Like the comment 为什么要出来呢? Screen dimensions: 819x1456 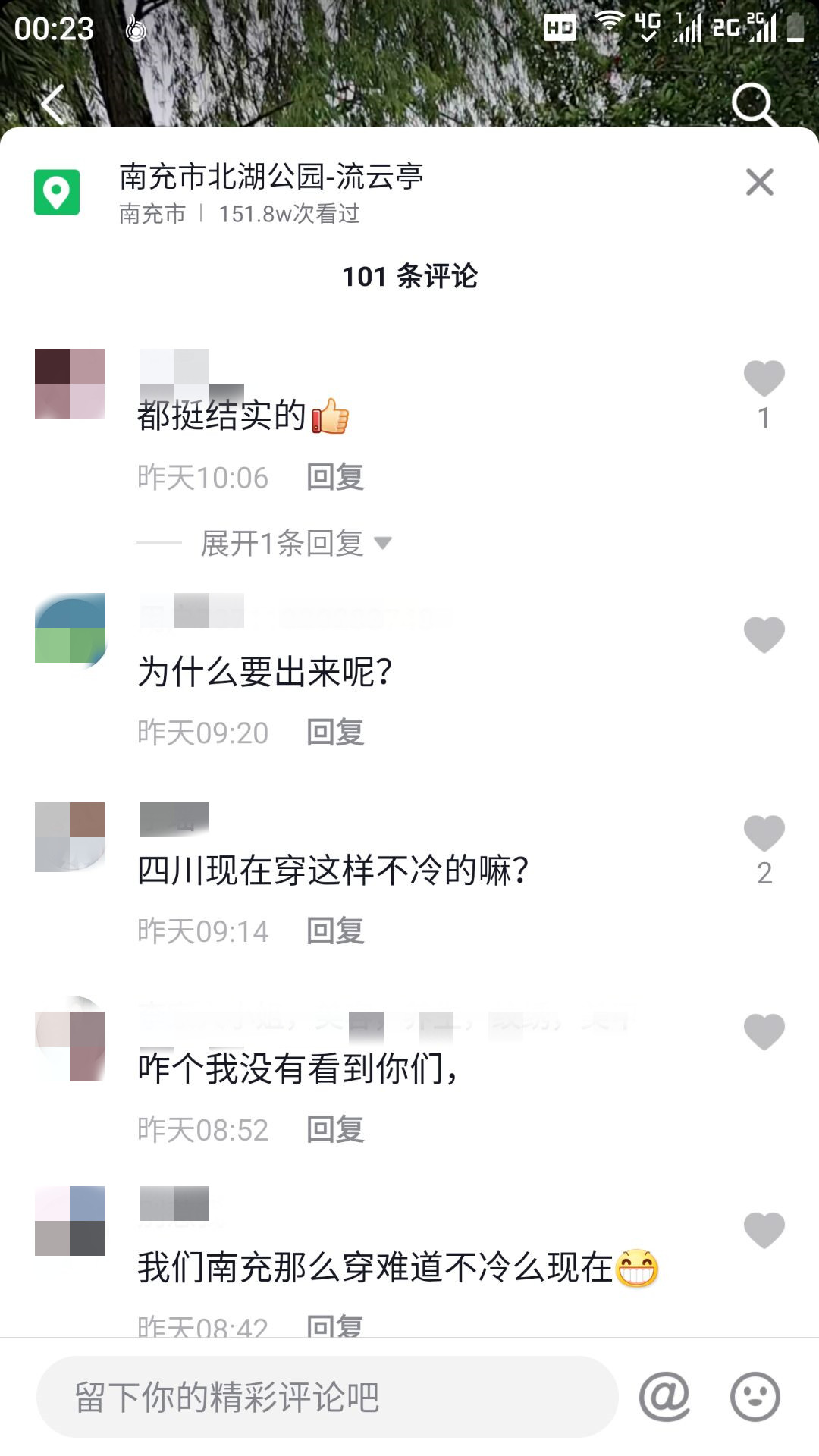(764, 635)
